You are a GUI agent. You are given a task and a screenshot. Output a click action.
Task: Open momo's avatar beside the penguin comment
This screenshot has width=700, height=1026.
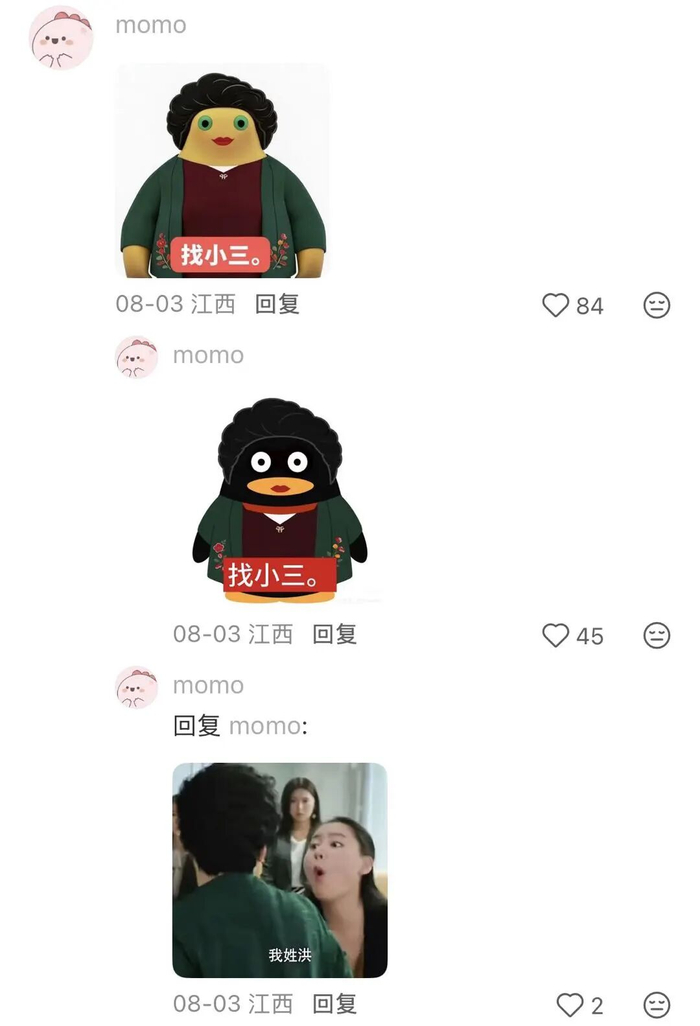click(x=137, y=357)
